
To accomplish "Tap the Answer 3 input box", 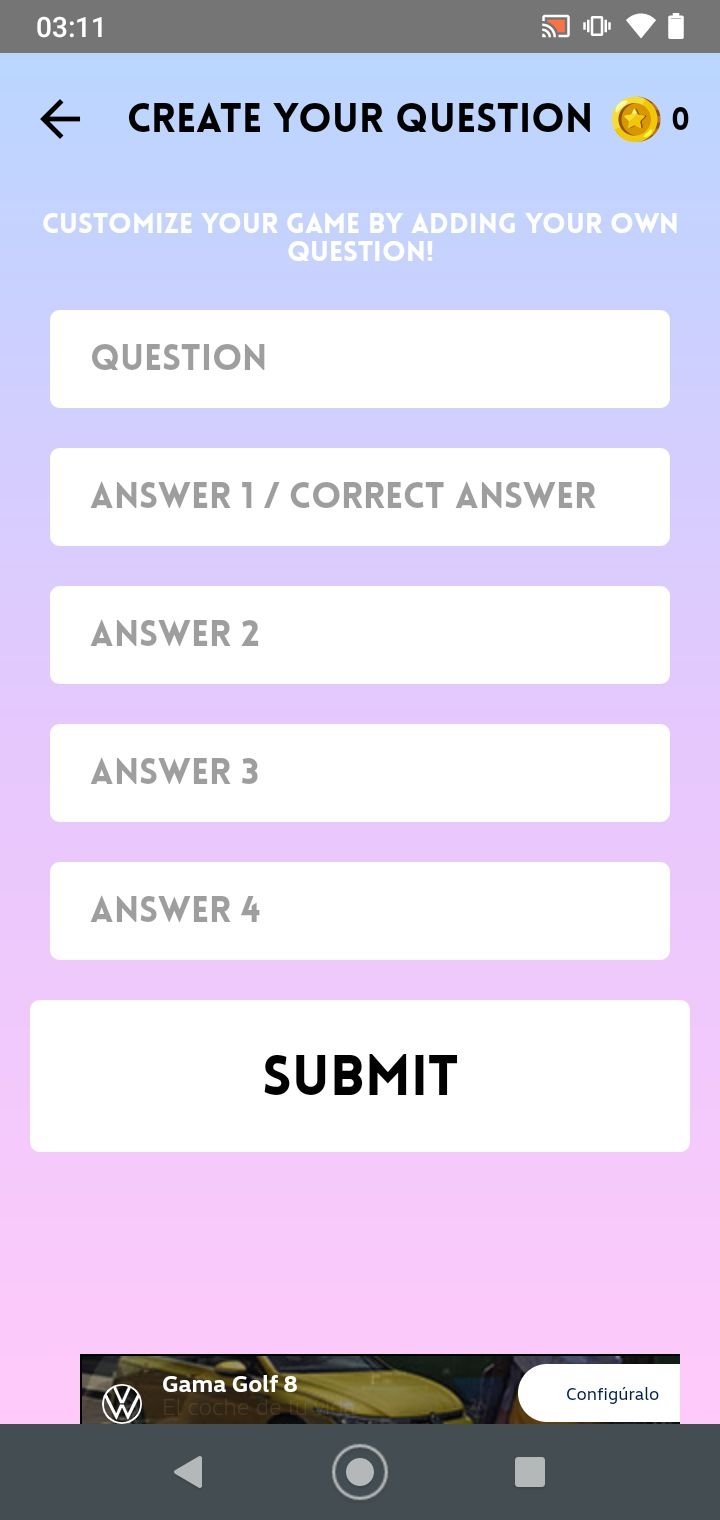I will pos(360,773).
